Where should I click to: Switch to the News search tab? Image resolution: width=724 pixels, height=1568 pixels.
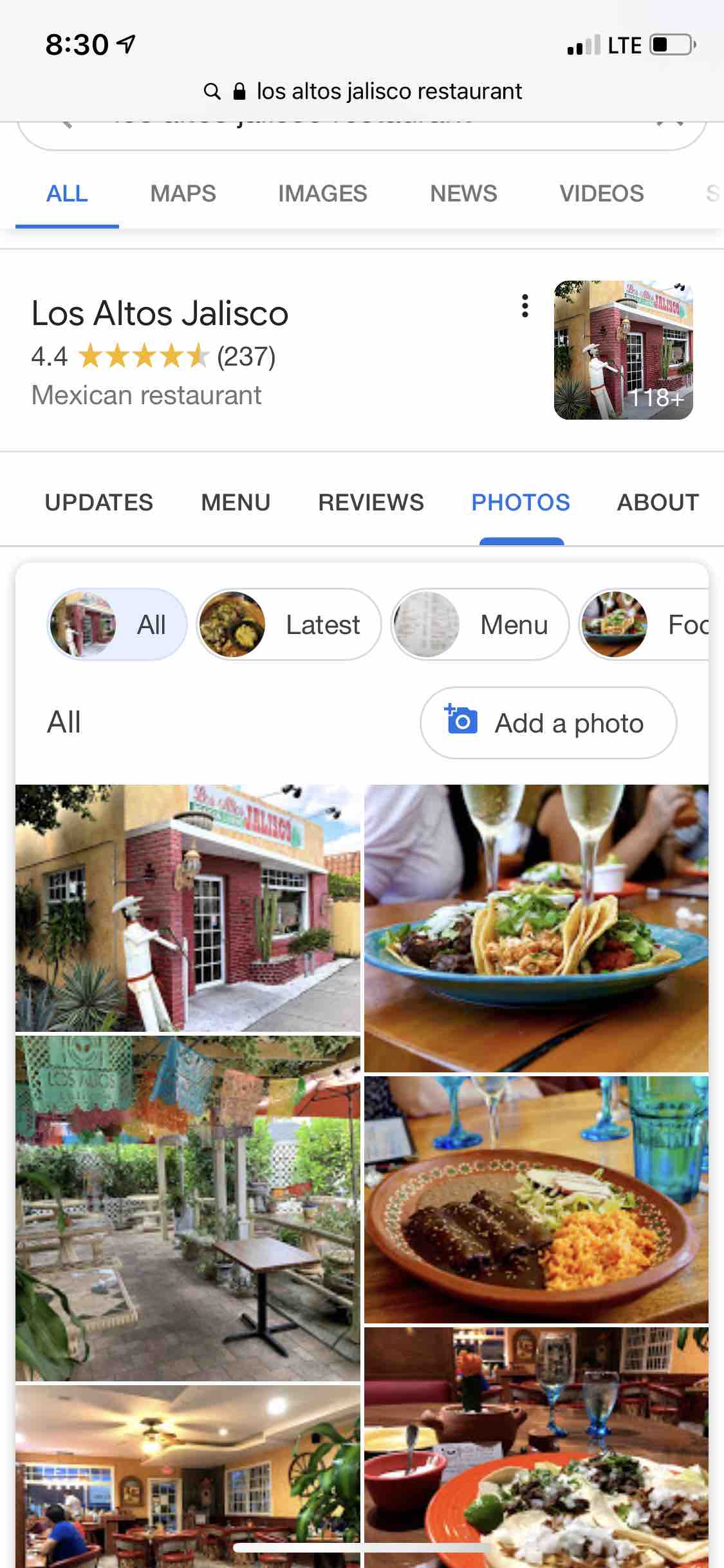point(463,194)
